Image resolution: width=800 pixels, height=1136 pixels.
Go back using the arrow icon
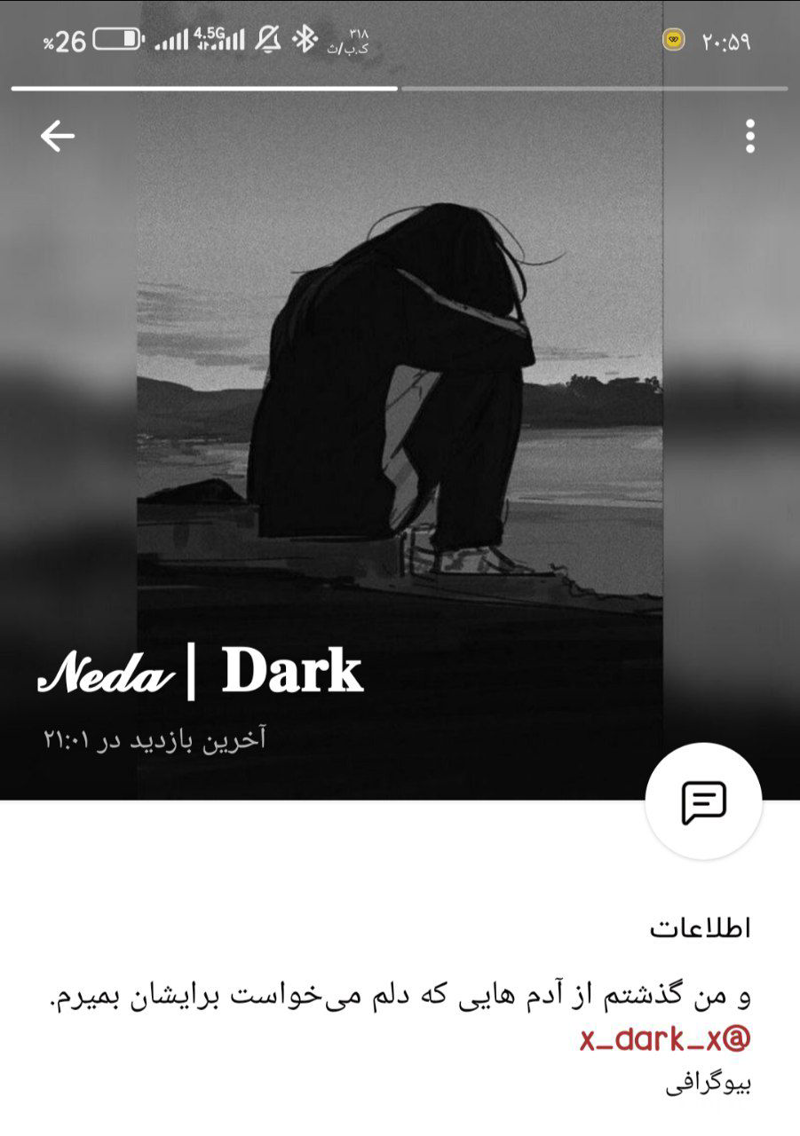pyautogui.click(x=58, y=137)
